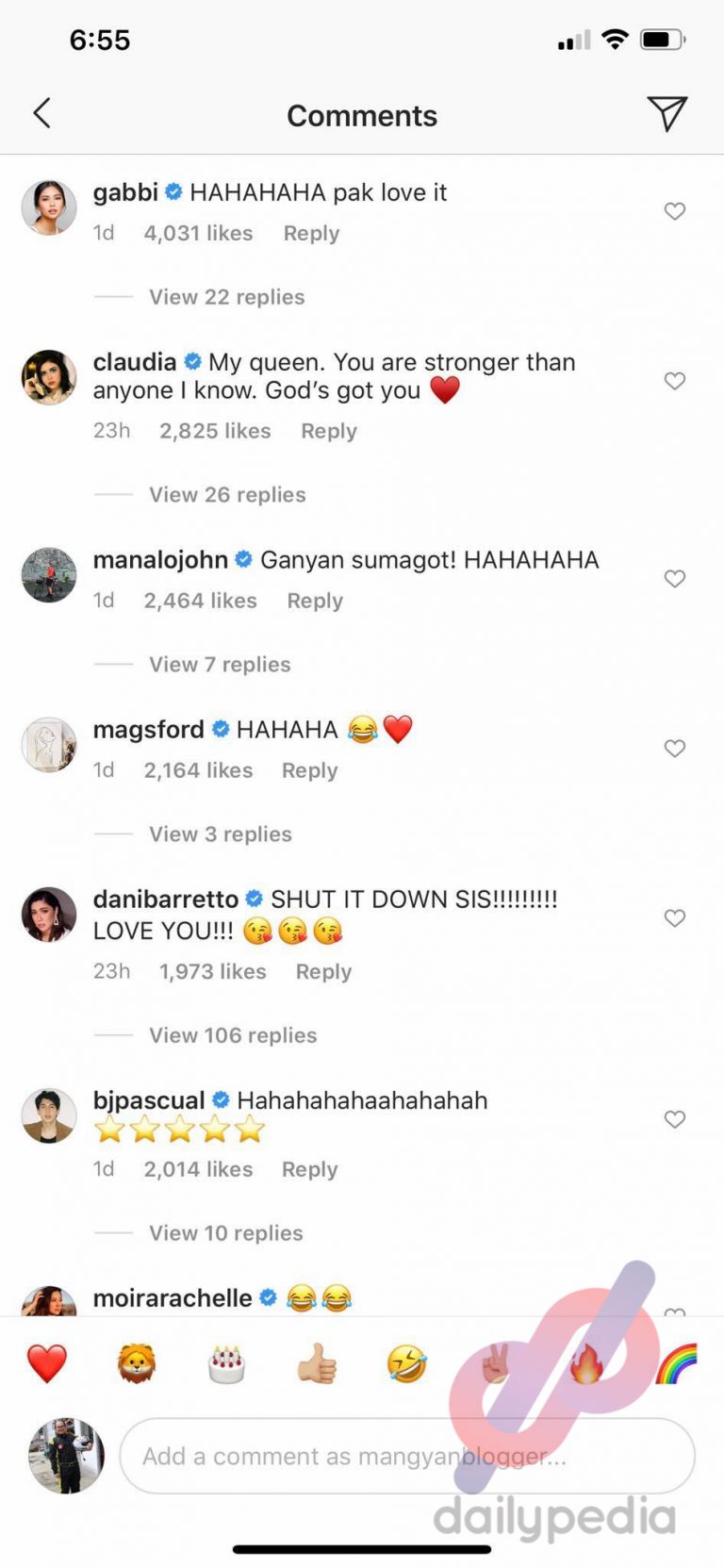
Task: View 22 replies under gabbi's comment
Action: [x=227, y=297]
